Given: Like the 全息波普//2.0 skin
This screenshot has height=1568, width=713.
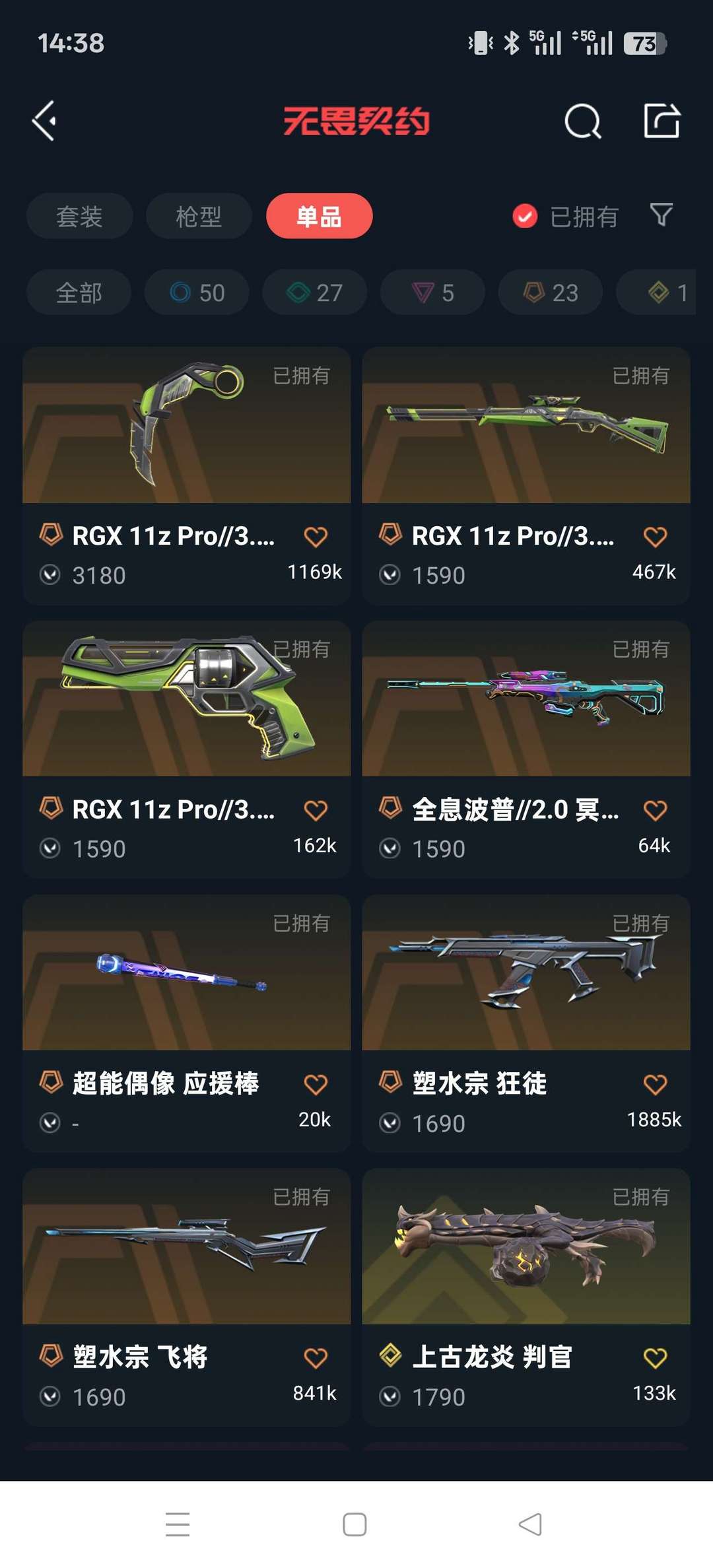Looking at the screenshot, I should pos(655,810).
